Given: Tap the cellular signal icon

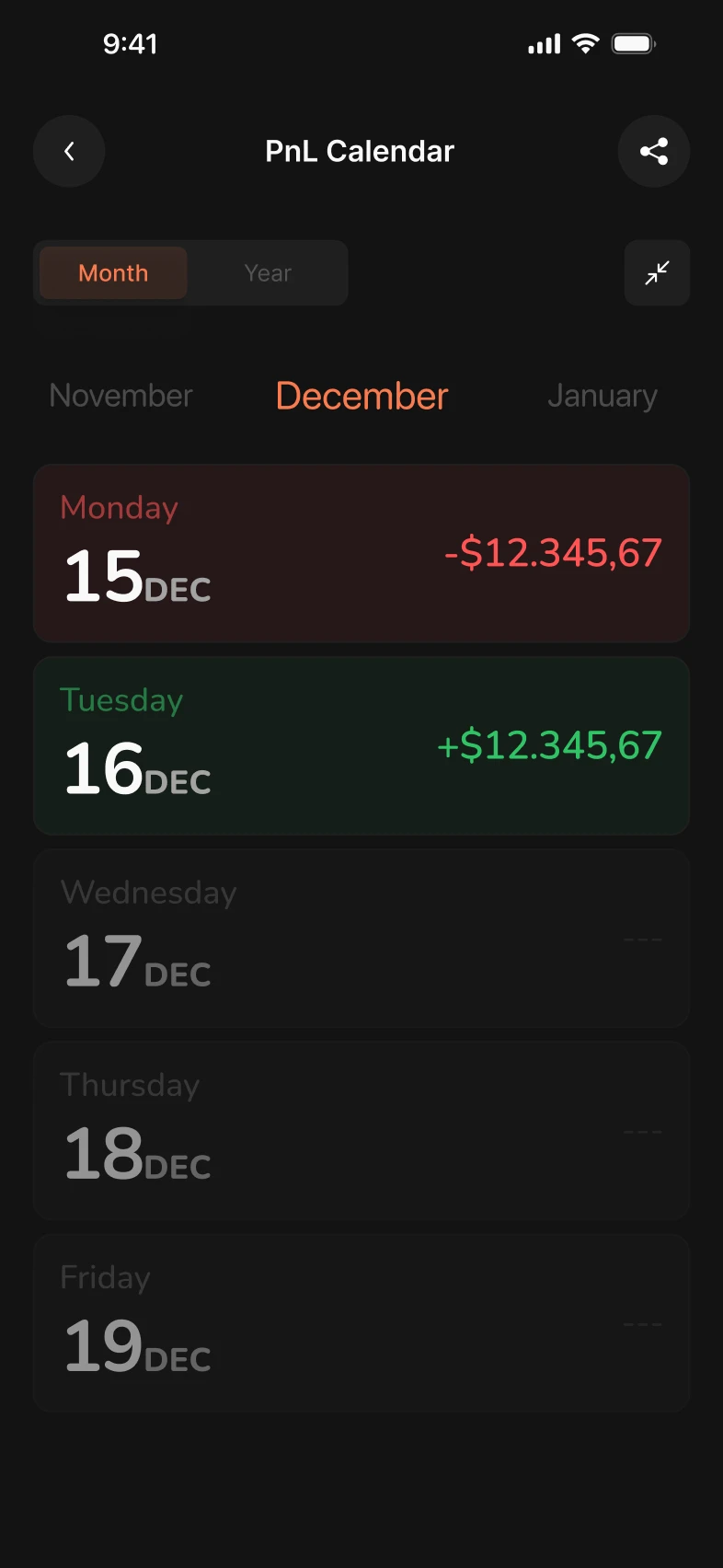Looking at the screenshot, I should point(543,42).
